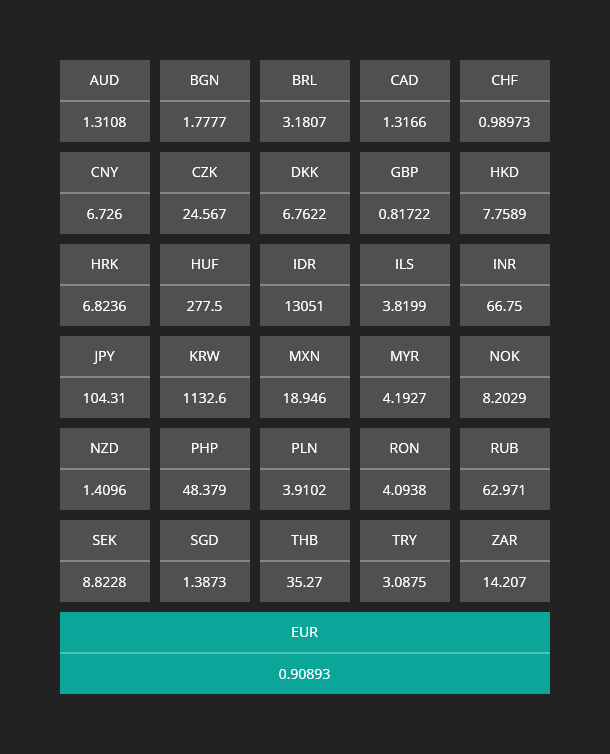Select the CHF currency tile
Viewport: 610px width, 754px height.
tap(505, 101)
